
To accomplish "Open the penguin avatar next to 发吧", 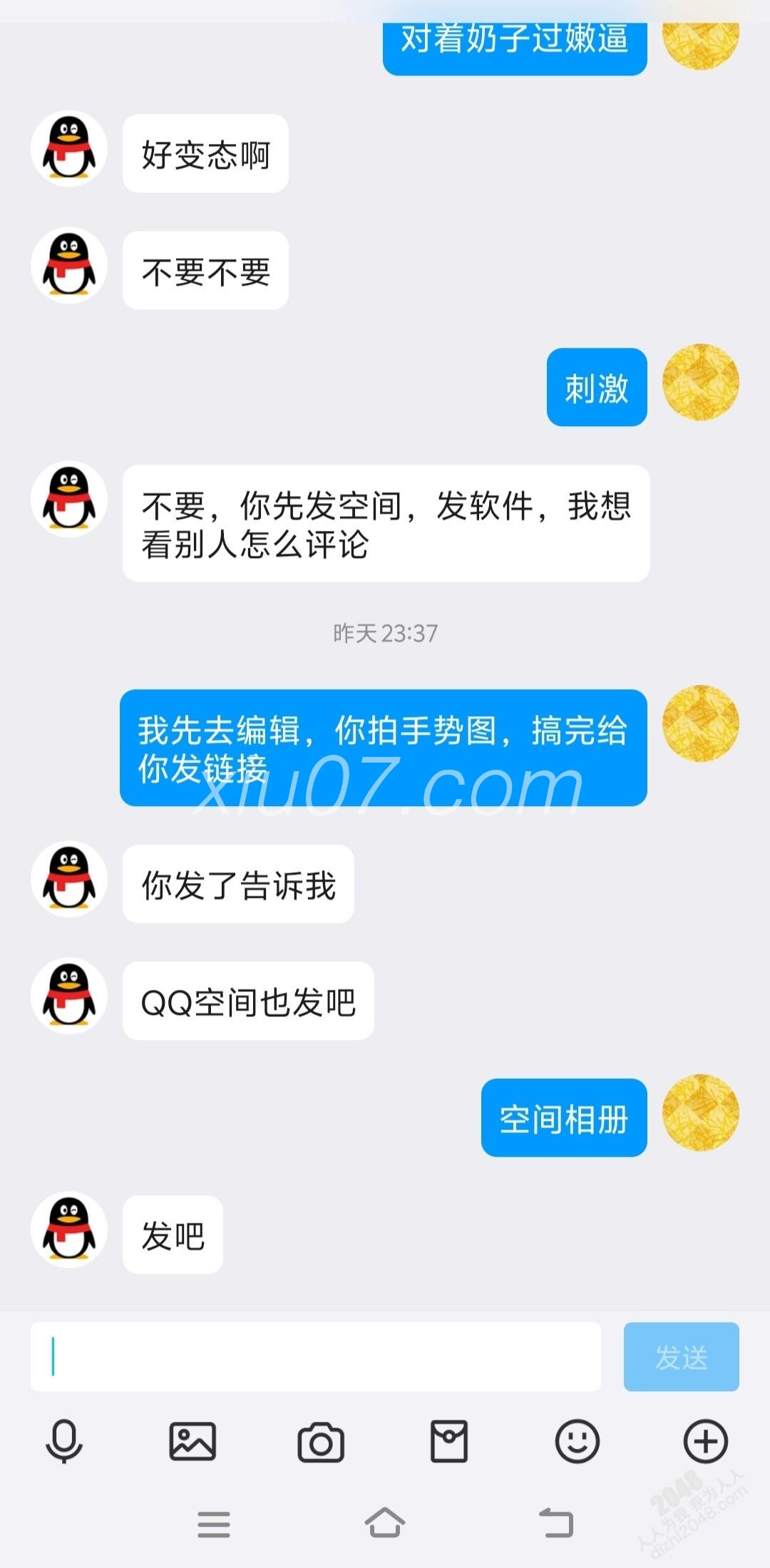I will coord(69,1229).
